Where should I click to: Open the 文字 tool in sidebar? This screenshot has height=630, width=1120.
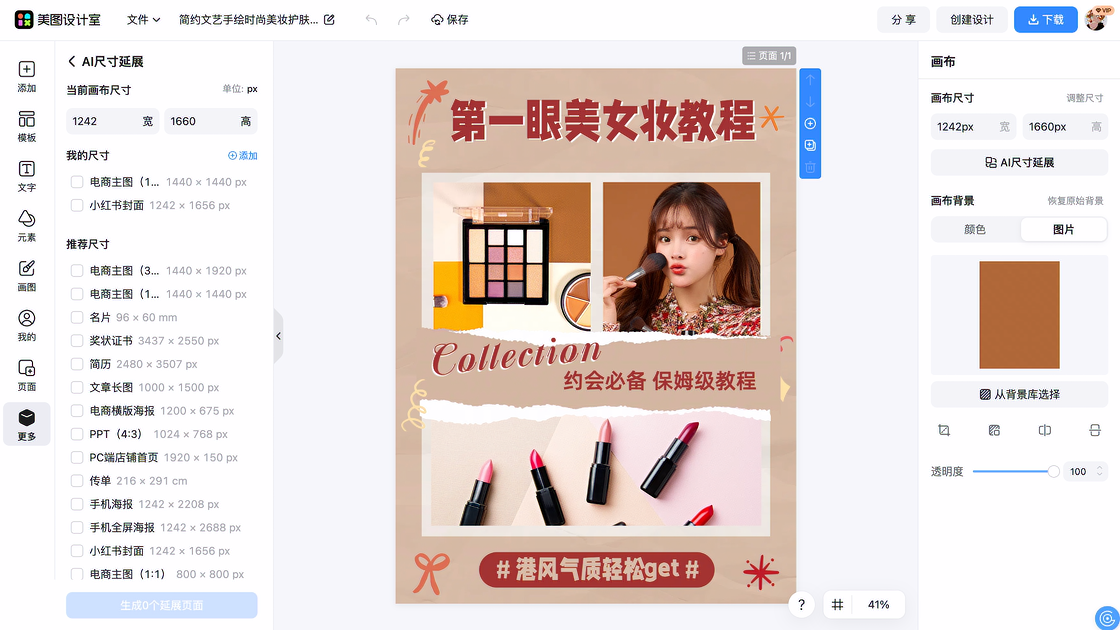click(27, 176)
